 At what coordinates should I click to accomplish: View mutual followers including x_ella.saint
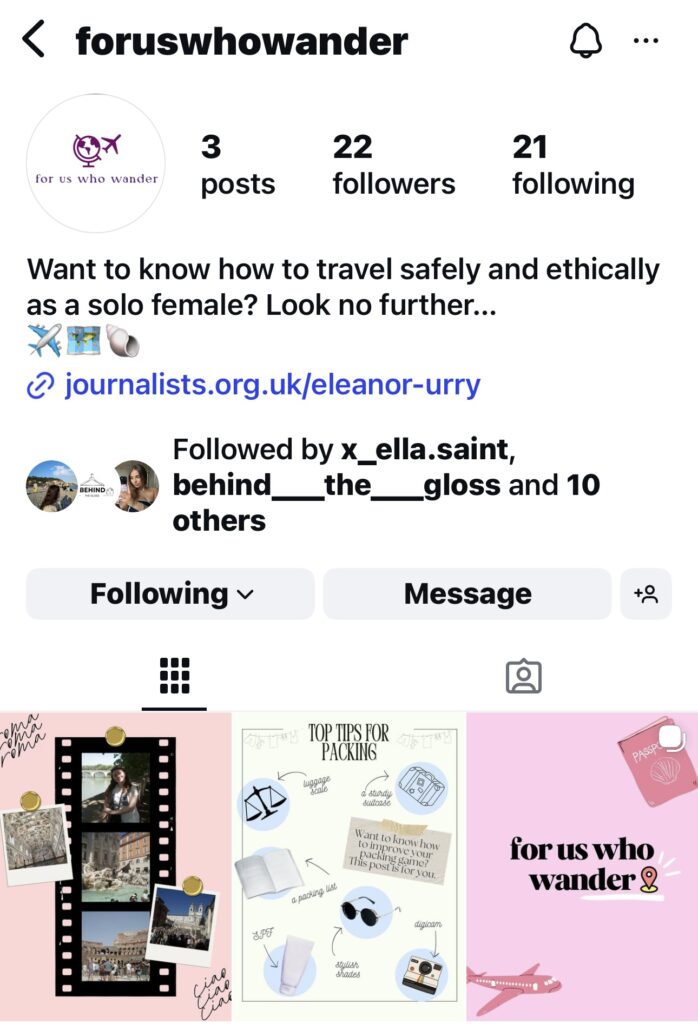pyautogui.click(x=386, y=485)
